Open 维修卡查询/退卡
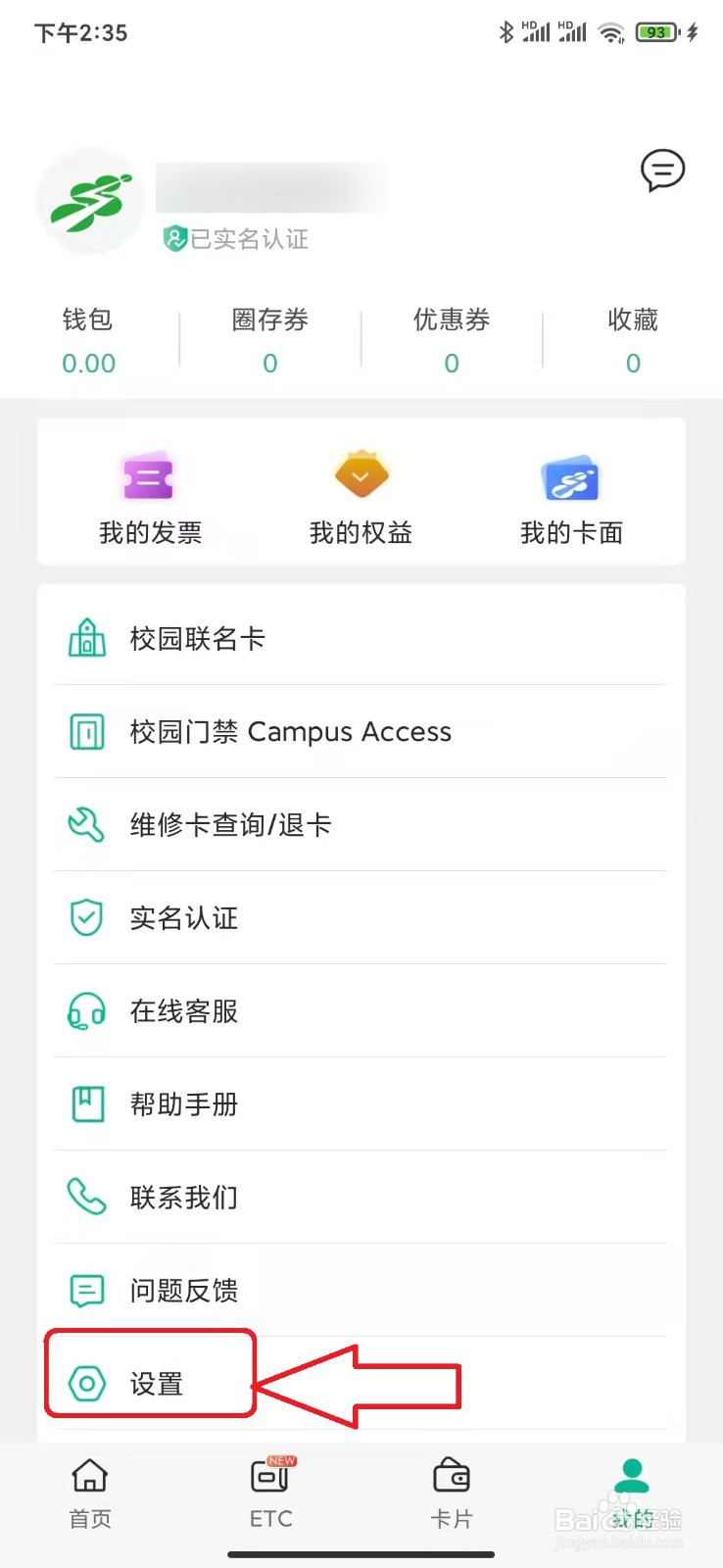 pos(361,824)
